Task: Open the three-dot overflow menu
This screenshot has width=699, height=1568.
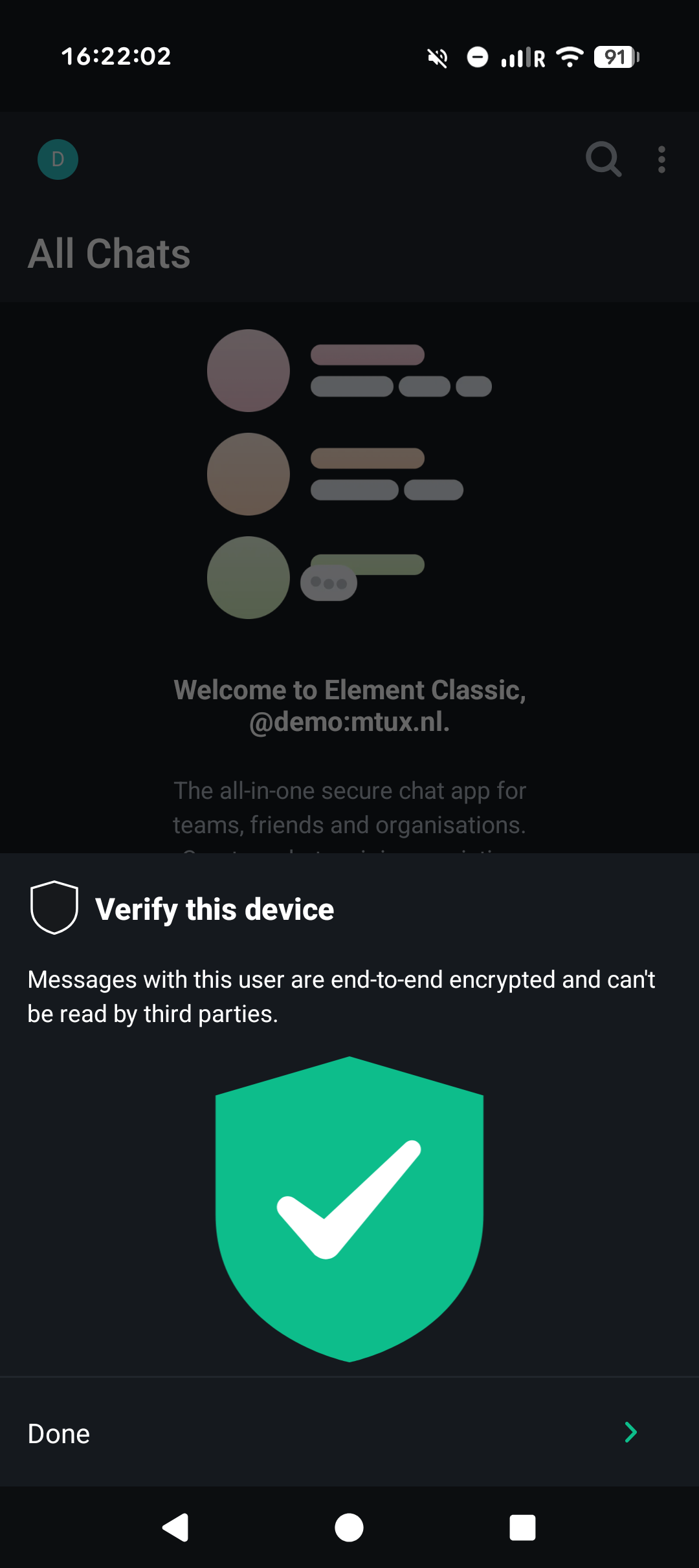Action: pos(661,159)
